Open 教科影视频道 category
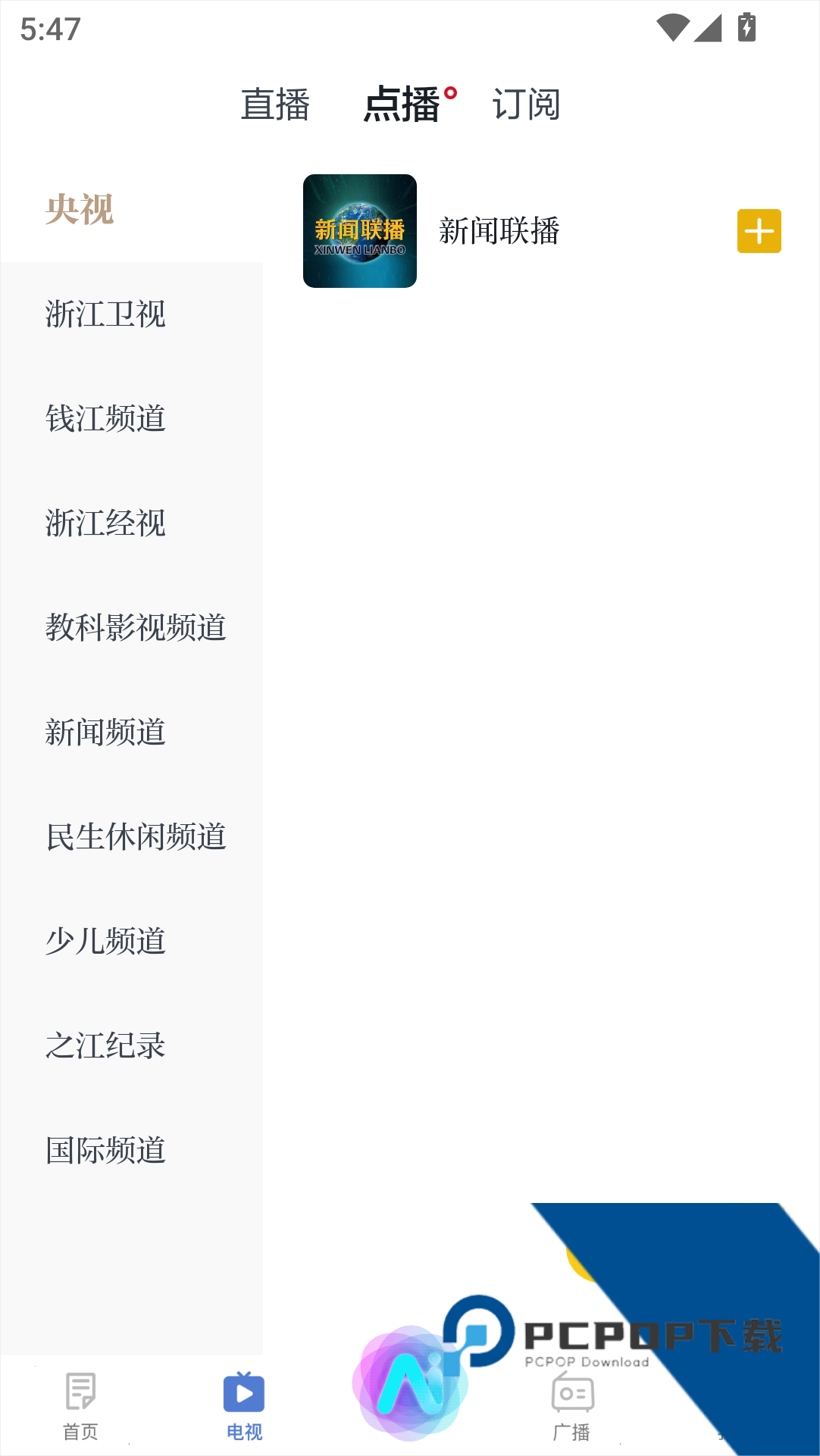Viewport: 820px width, 1456px height. (136, 628)
